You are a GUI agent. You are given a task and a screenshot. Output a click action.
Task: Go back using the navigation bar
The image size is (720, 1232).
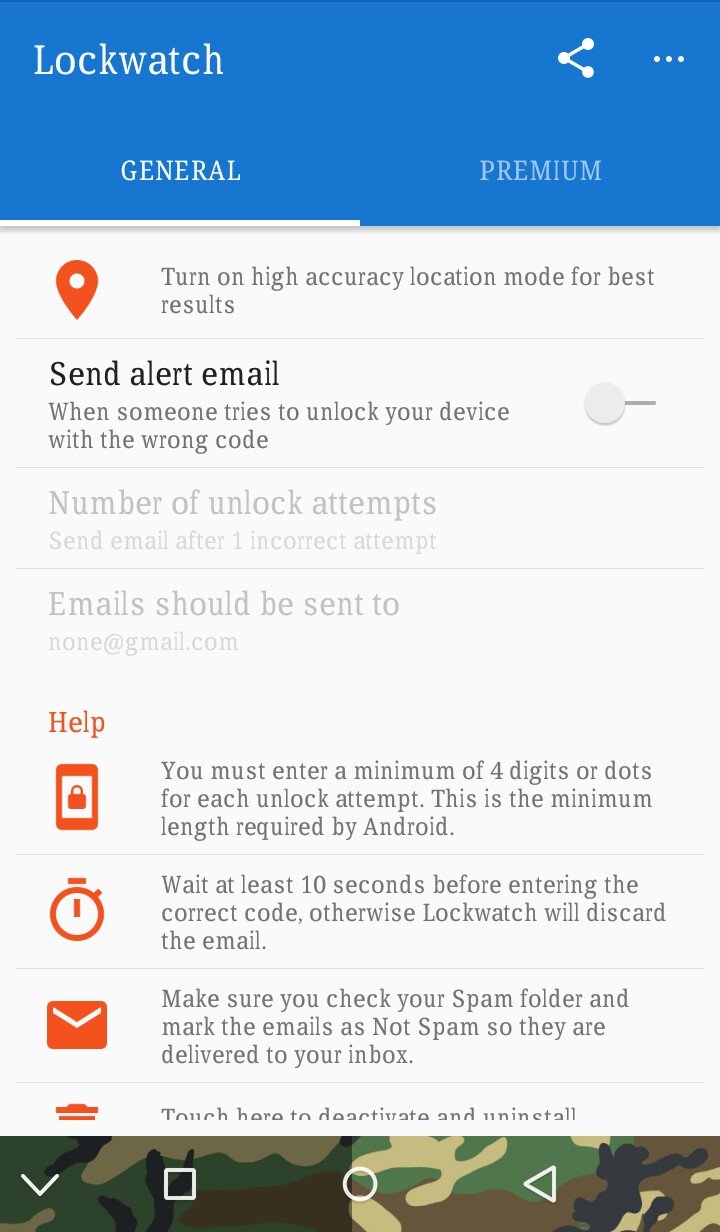coord(540,1184)
